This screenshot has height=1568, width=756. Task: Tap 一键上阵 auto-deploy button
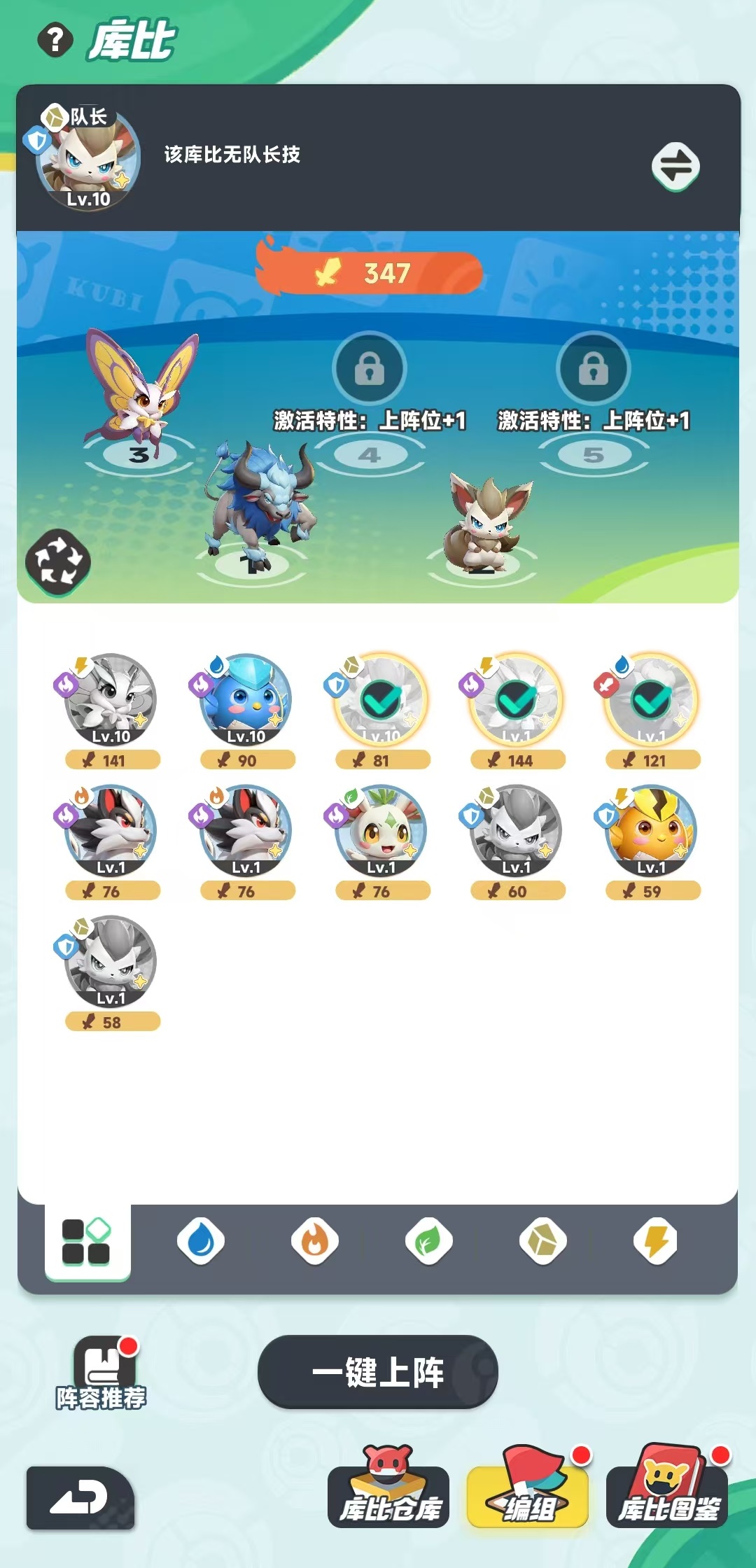378,1372
